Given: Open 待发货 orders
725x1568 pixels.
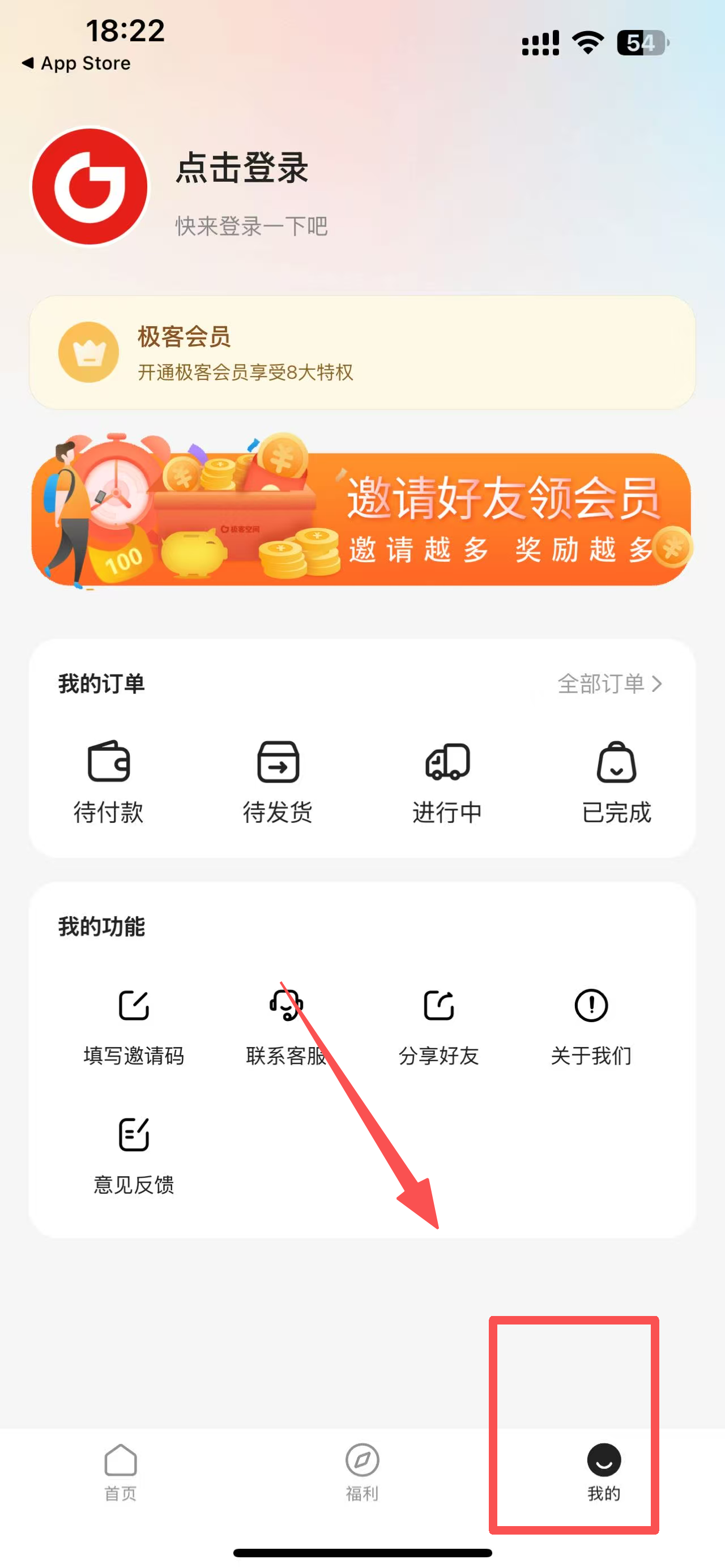Looking at the screenshot, I should (x=278, y=781).
